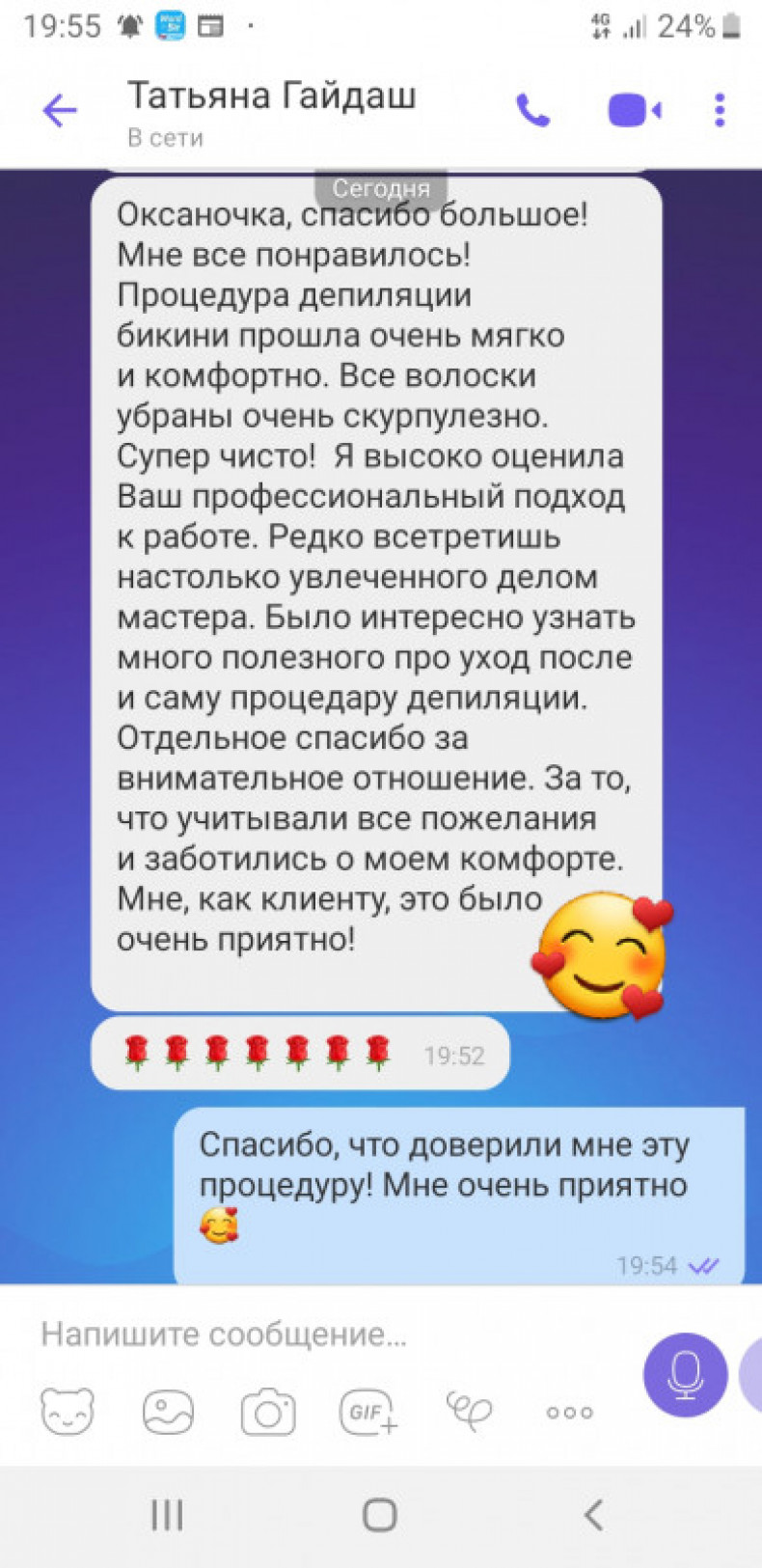Go back from Татьяна Гайдаш chat

(60, 110)
